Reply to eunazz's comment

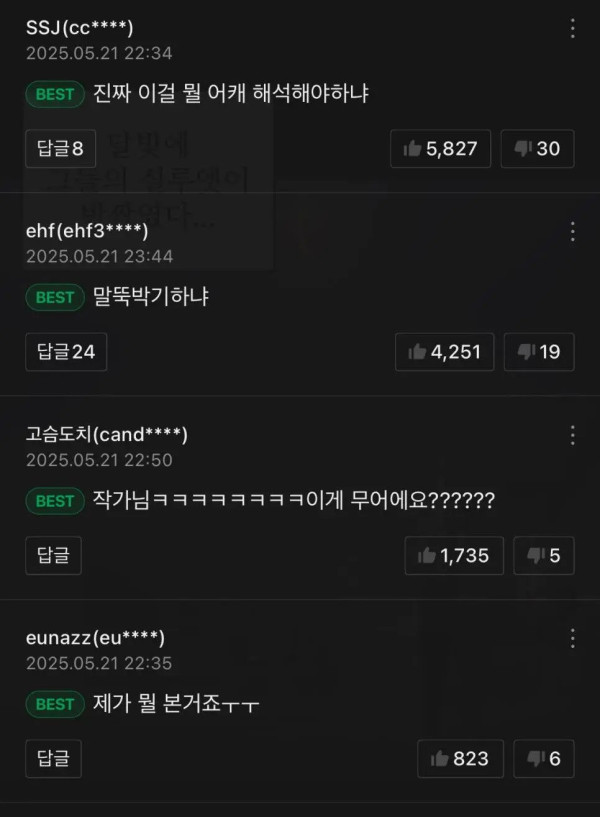(53, 759)
